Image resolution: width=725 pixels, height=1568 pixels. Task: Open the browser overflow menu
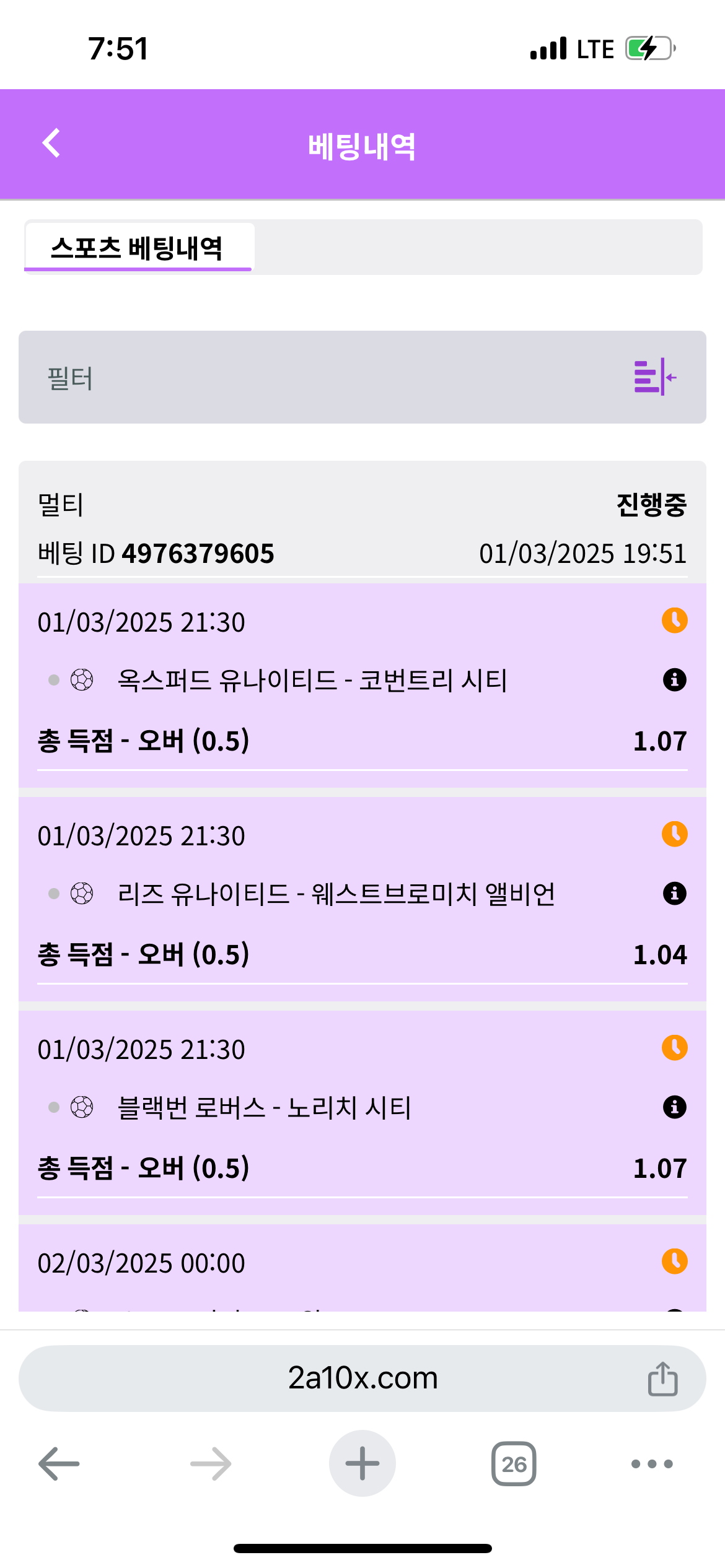pos(651,1464)
